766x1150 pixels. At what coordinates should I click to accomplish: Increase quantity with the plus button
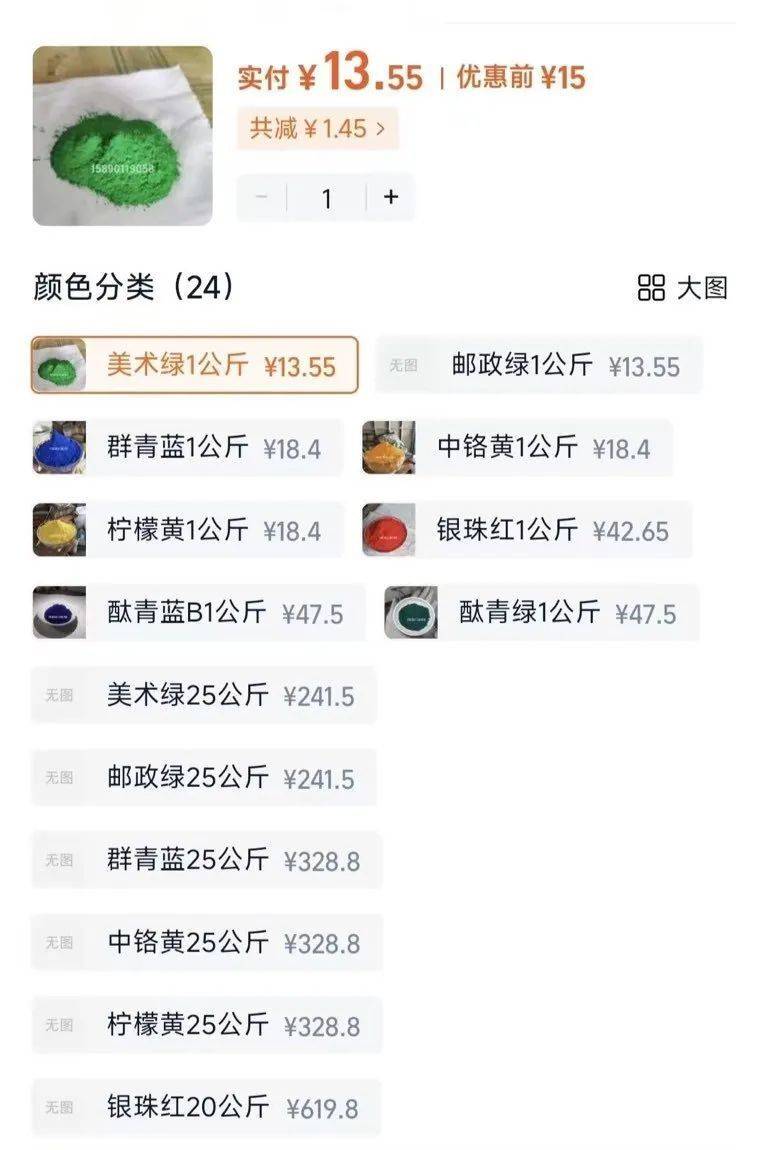click(391, 198)
